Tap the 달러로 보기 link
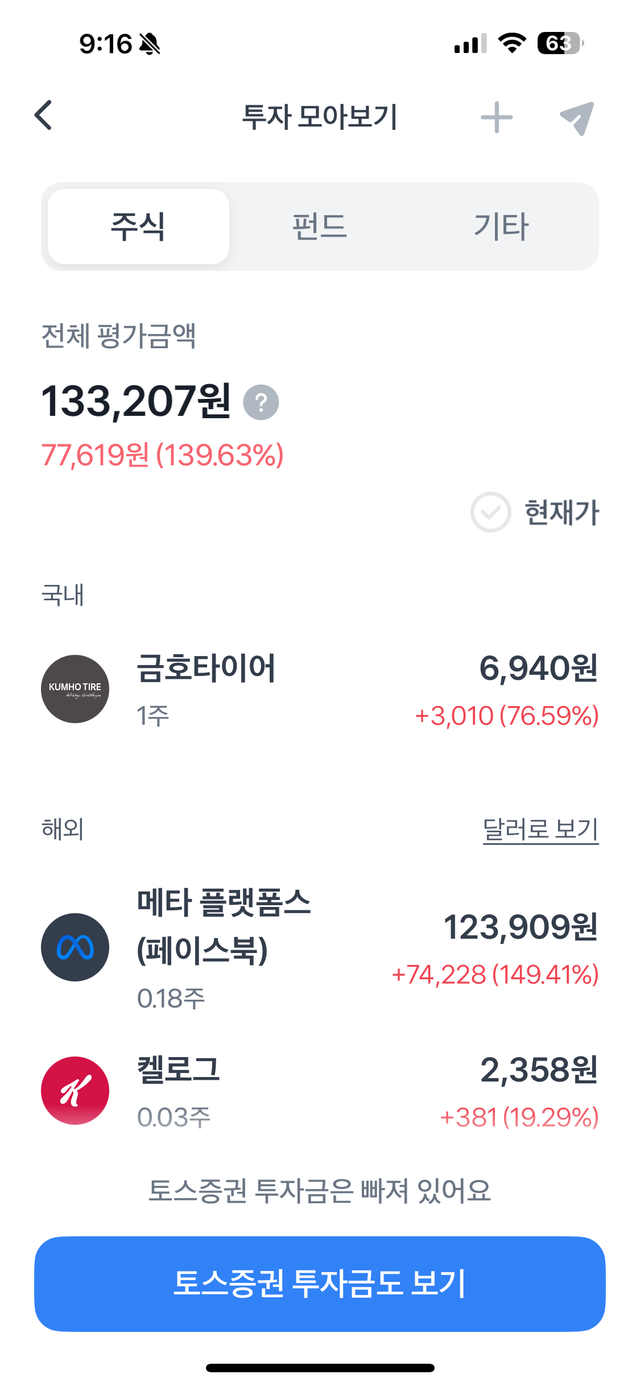 tap(540, 829)
